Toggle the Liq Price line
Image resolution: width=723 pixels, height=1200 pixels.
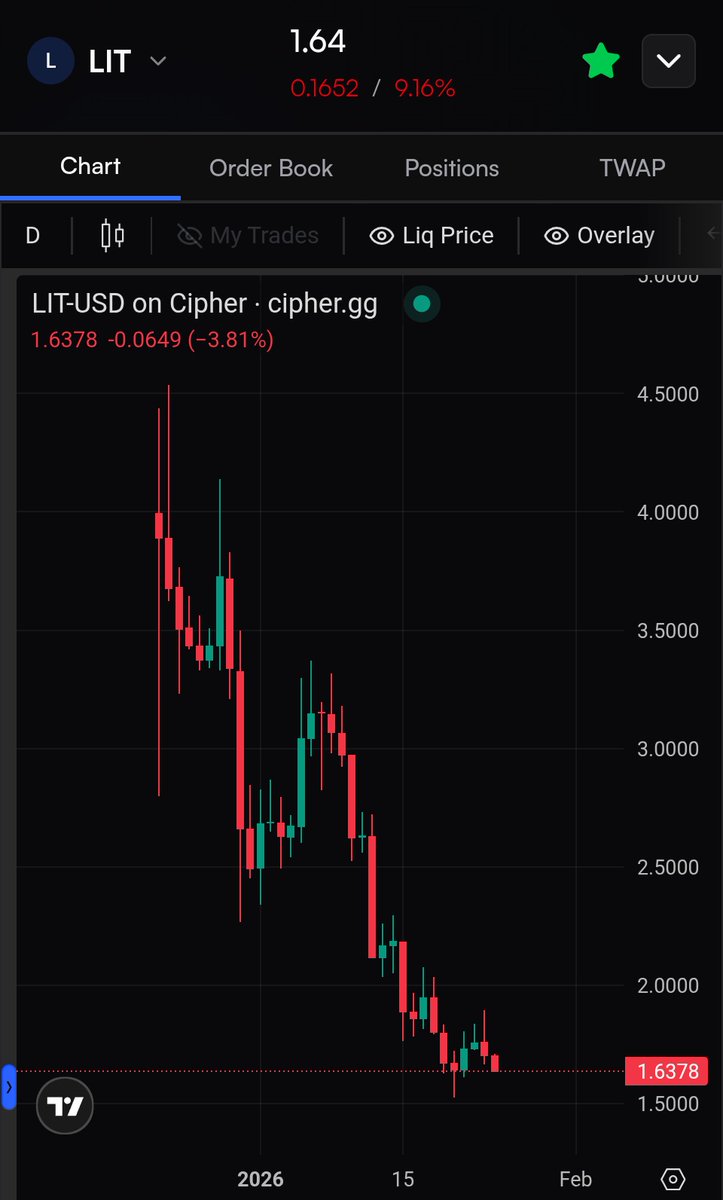(x=431, y=236)
